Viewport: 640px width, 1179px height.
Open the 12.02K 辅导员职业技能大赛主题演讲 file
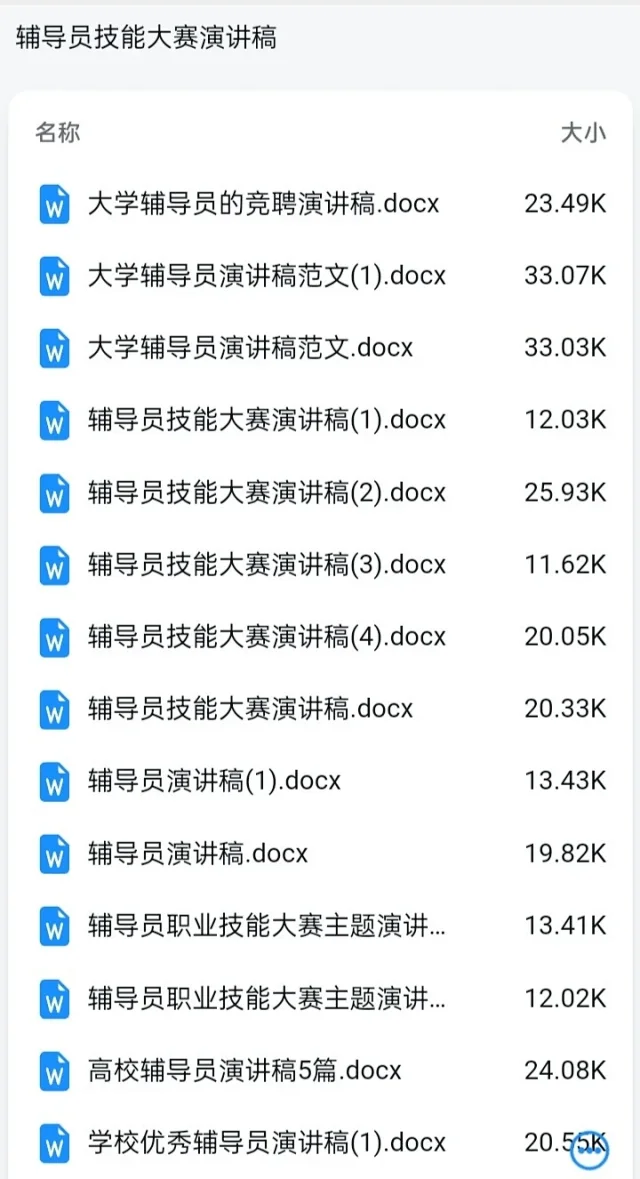pyautogui.click(x=321, y=998)
